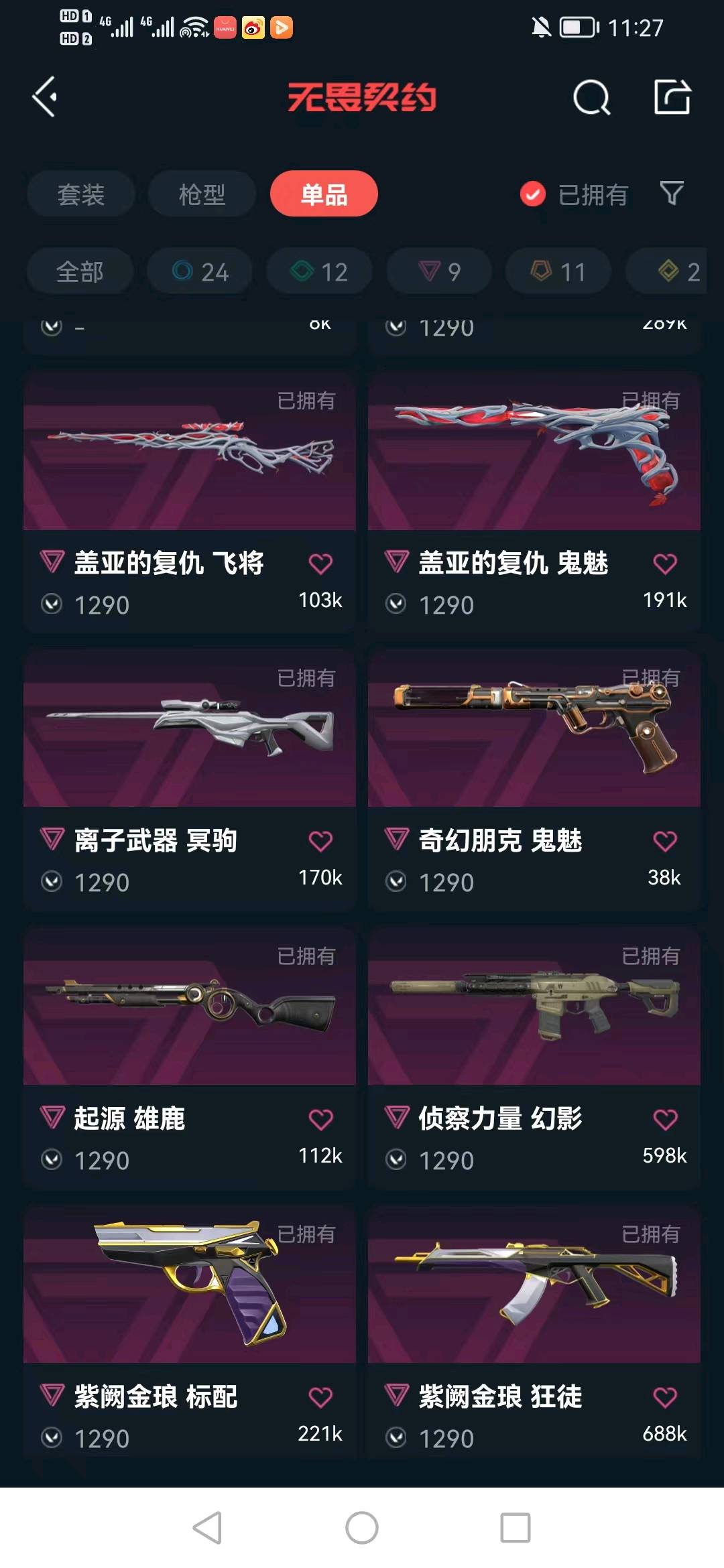Switch to the 枪型 tab
Viewport: 724px width, 1568px height.
coord(202,194)
